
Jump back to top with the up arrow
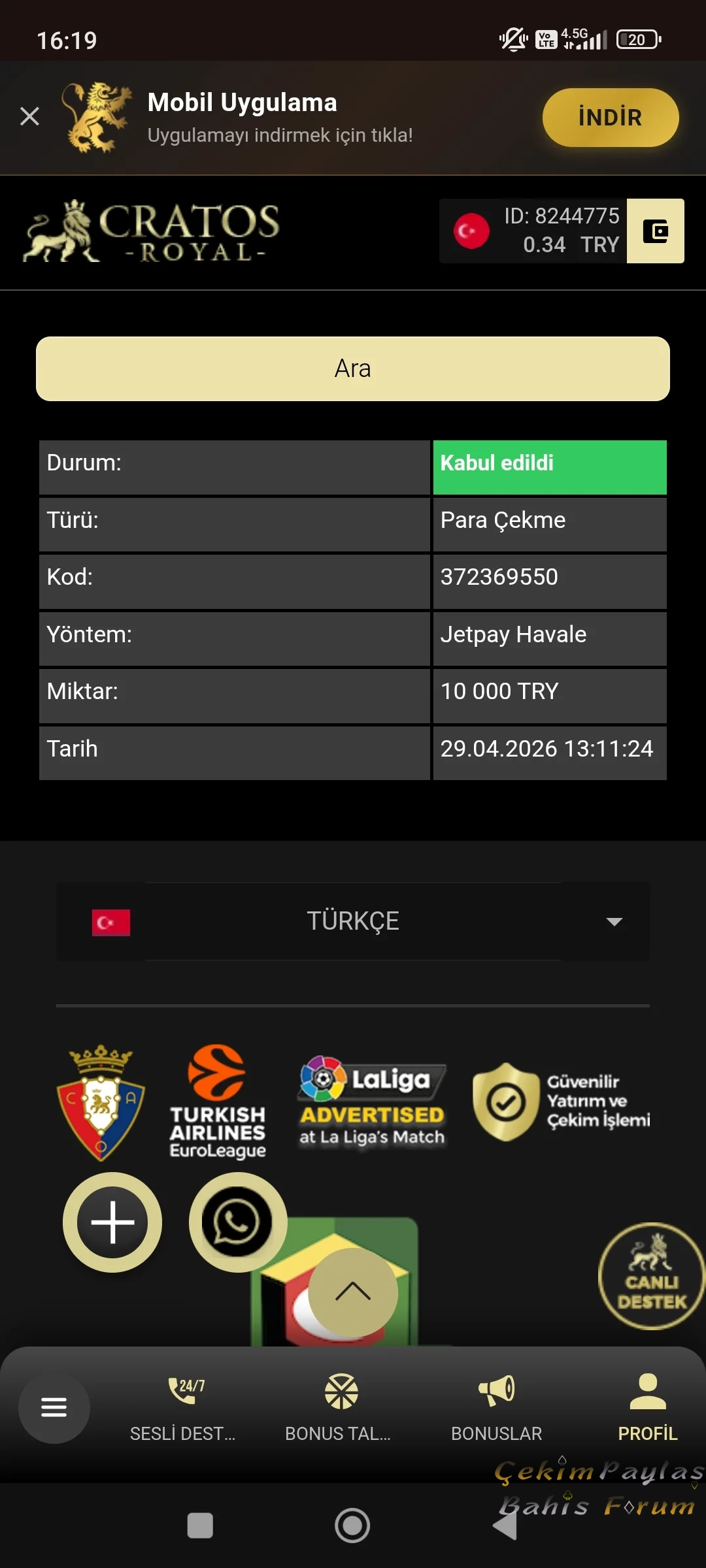(353, 1292)
